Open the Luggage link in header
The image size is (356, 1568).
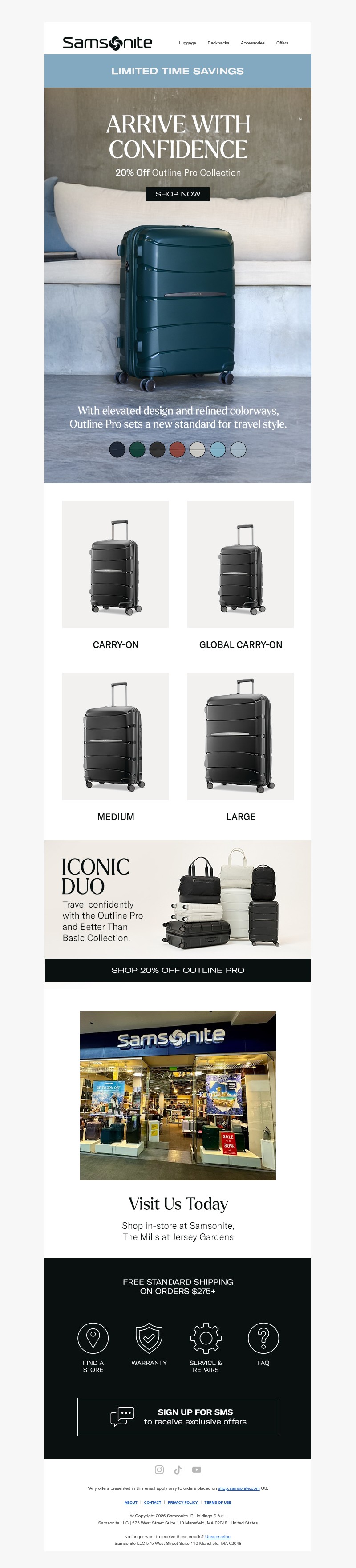point(187,43)
